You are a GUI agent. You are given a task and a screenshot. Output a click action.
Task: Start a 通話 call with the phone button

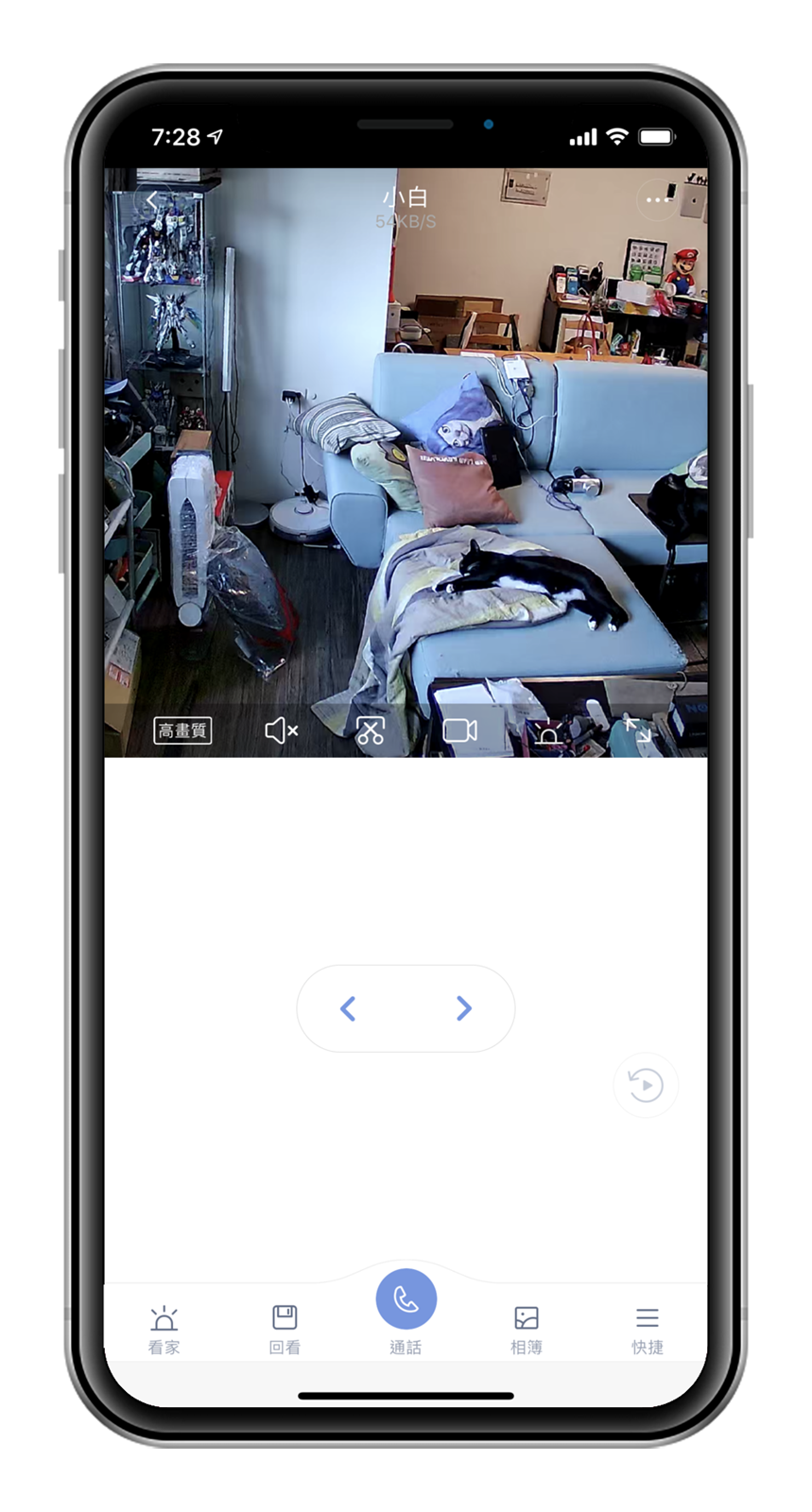click(x=406, y=1300)
